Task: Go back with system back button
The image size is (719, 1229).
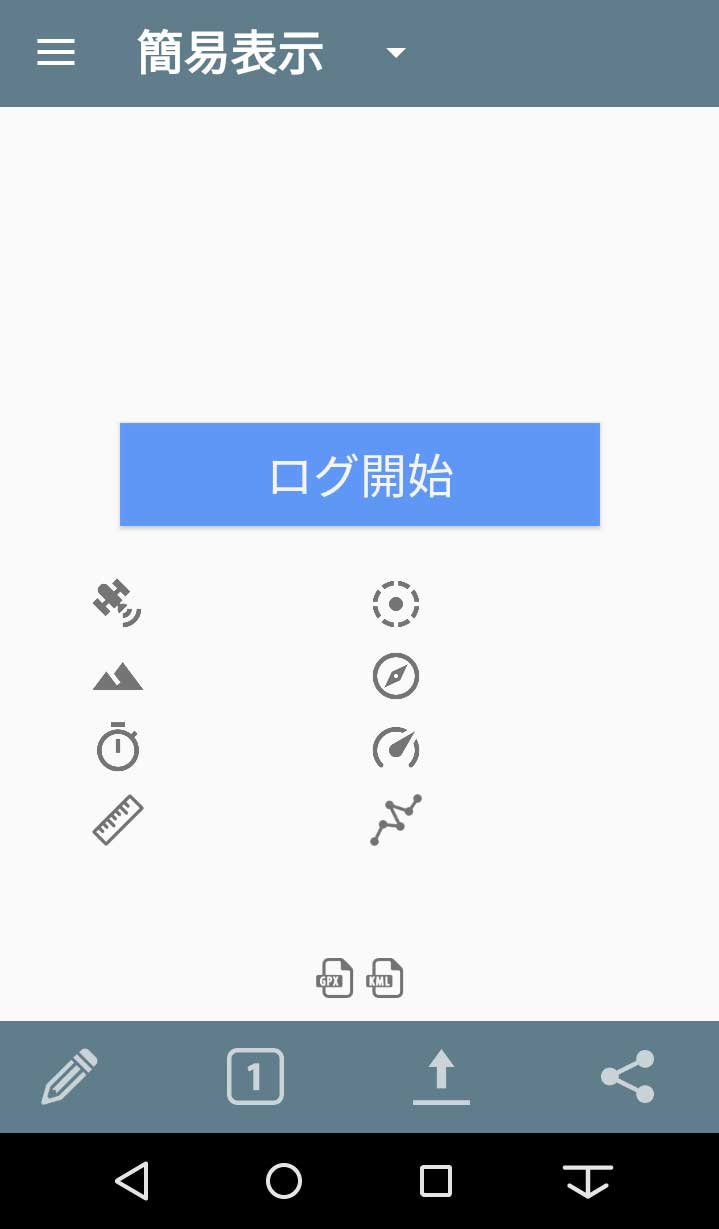Action: pyautogui.click(x=132, y=1181)
